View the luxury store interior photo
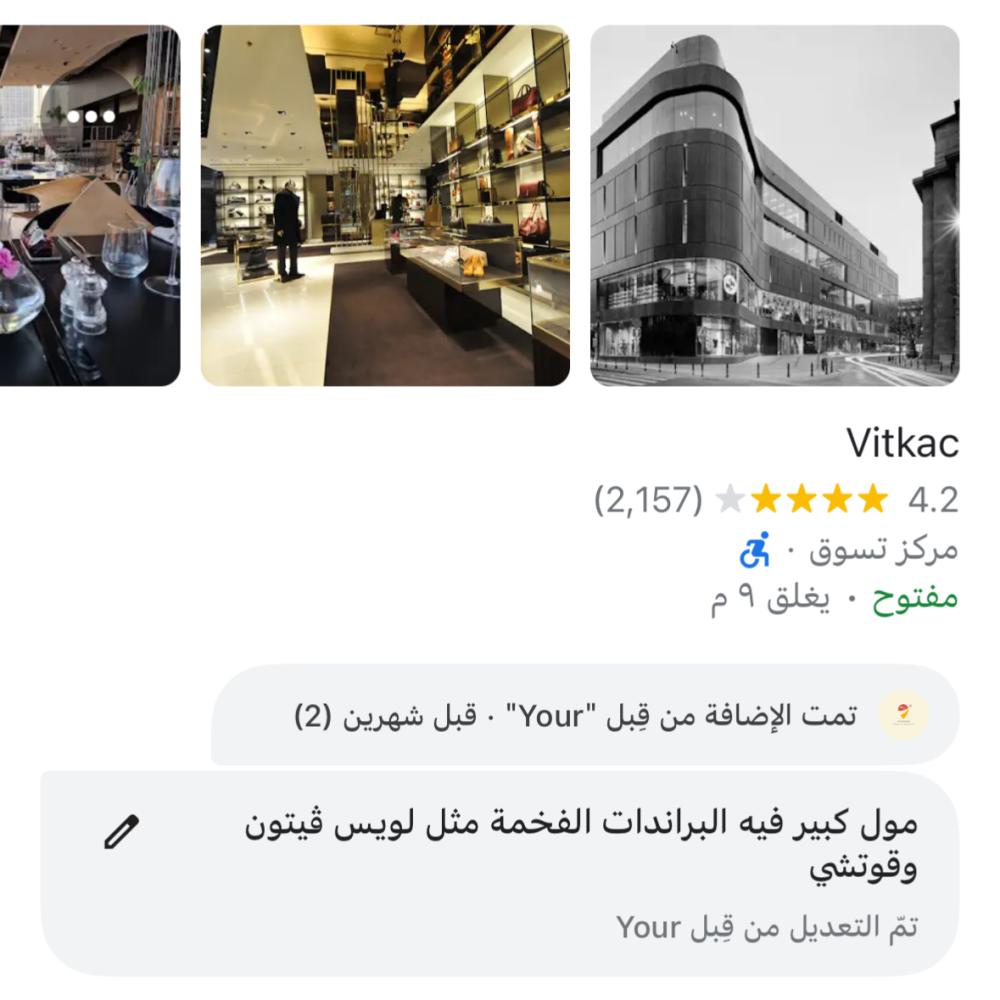The image size is (1000, 1000). point(385,205)
